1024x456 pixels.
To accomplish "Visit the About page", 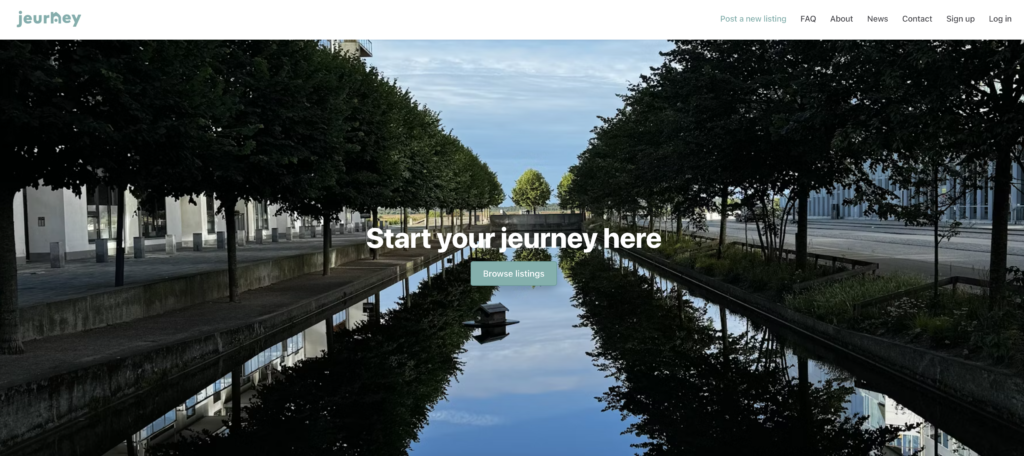I will 841,19.
